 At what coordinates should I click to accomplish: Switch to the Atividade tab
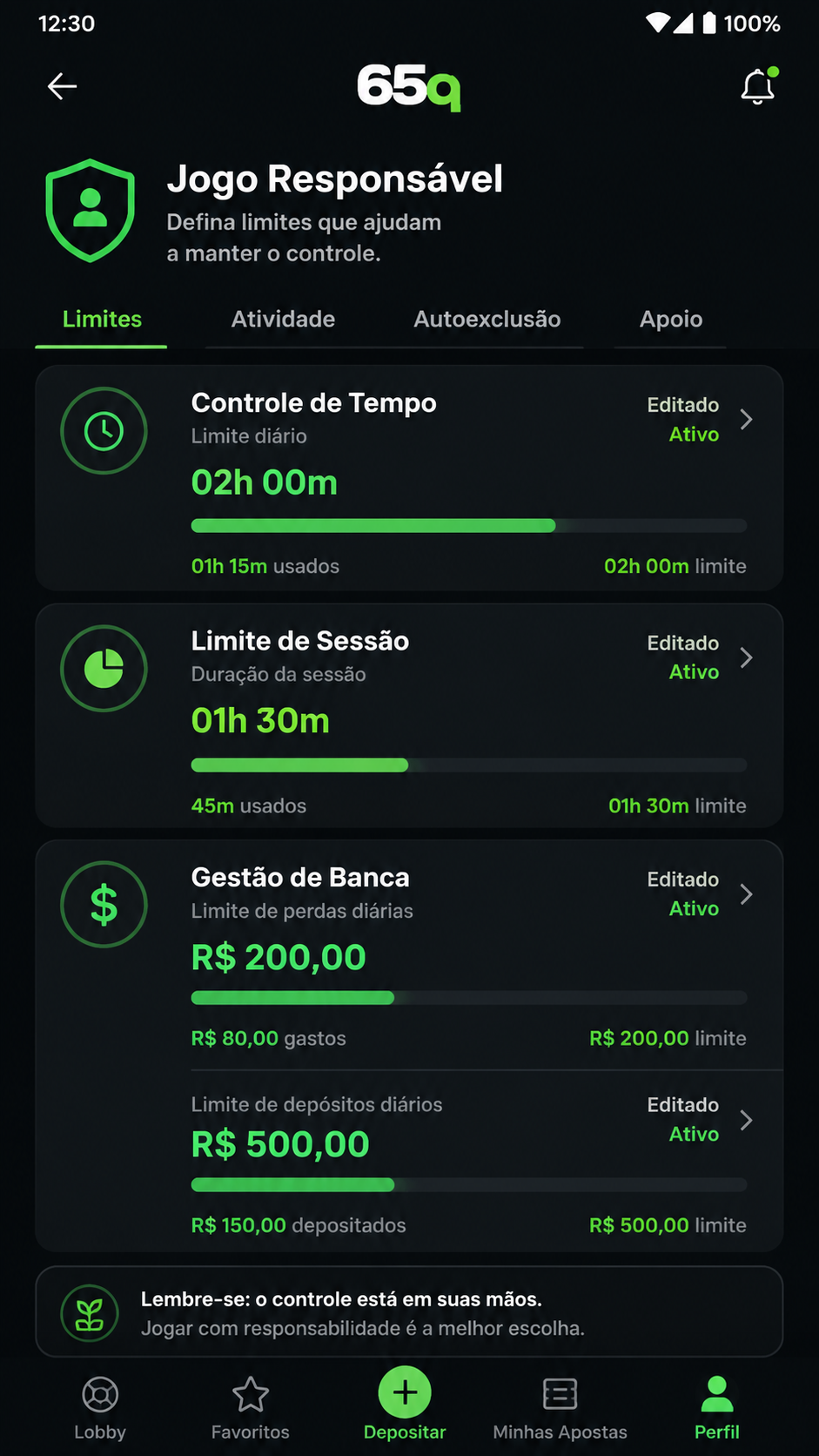pyautogui.click(x=283, y=320)
